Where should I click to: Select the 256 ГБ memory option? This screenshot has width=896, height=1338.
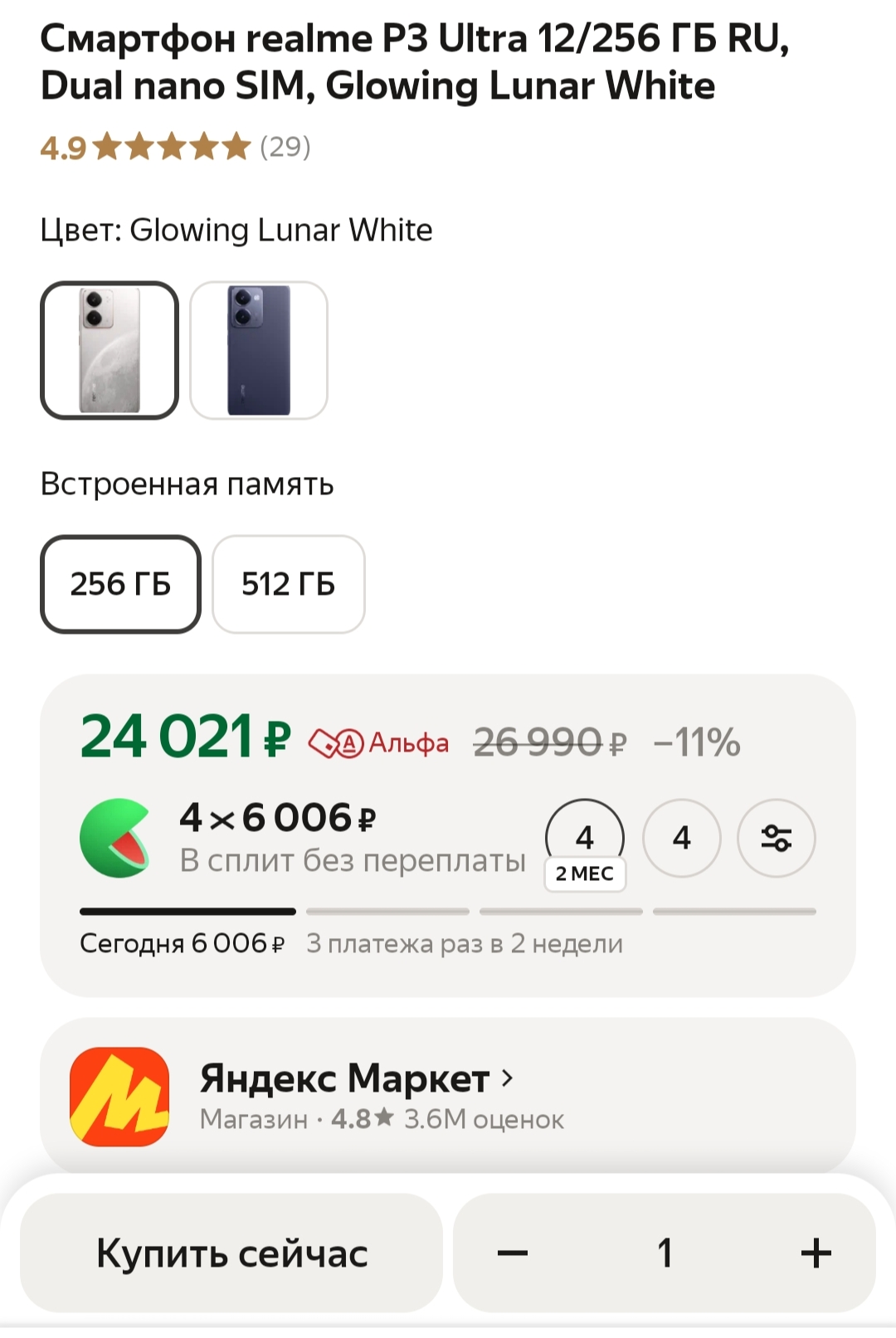click(119, 584)
